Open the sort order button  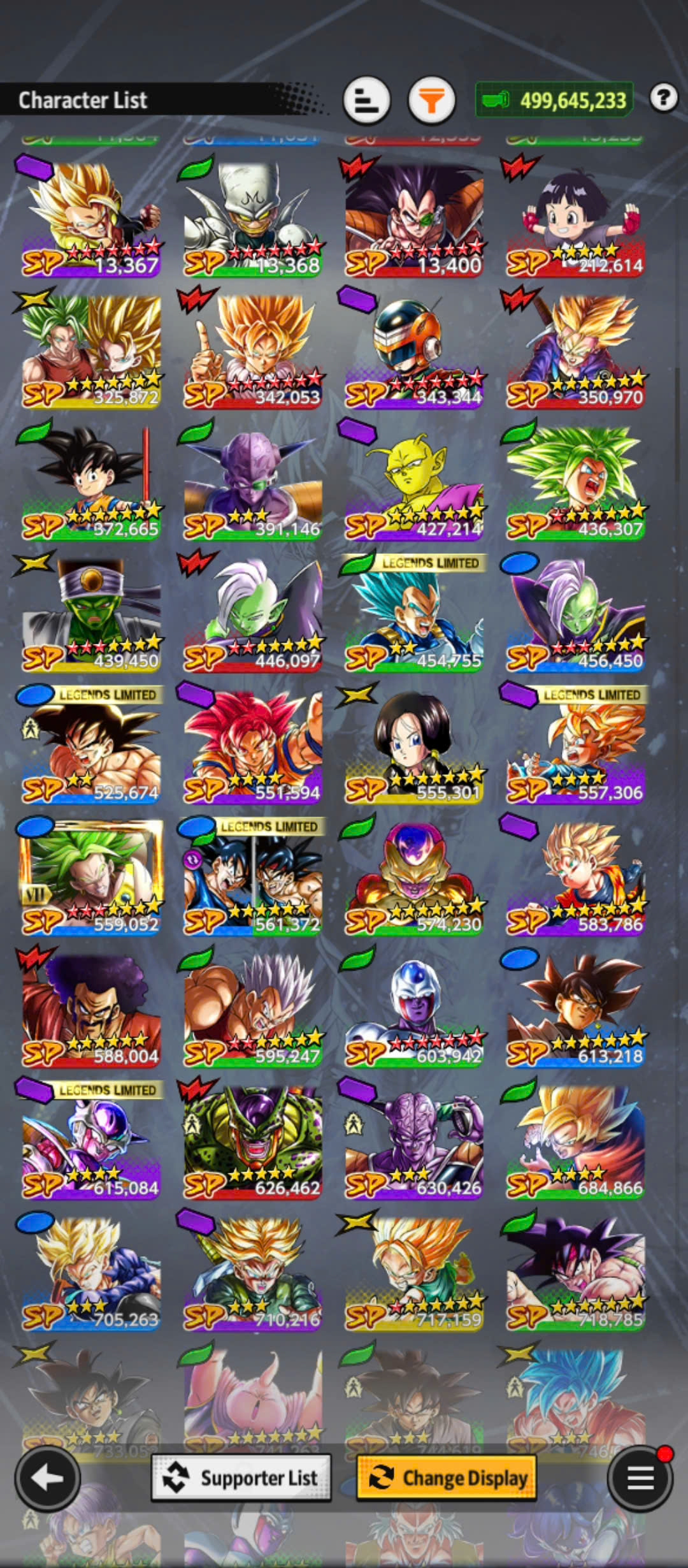[x=366, y=100]
